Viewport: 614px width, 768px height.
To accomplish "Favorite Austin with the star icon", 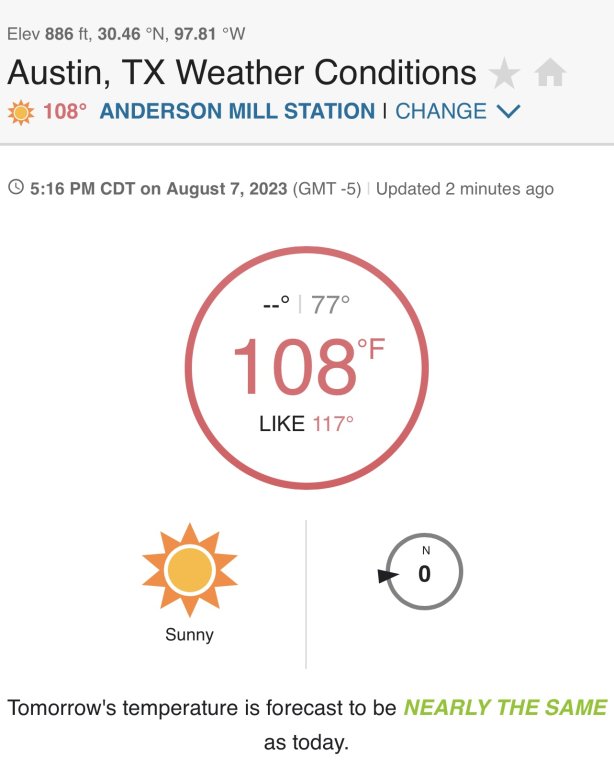I will 505,73.
